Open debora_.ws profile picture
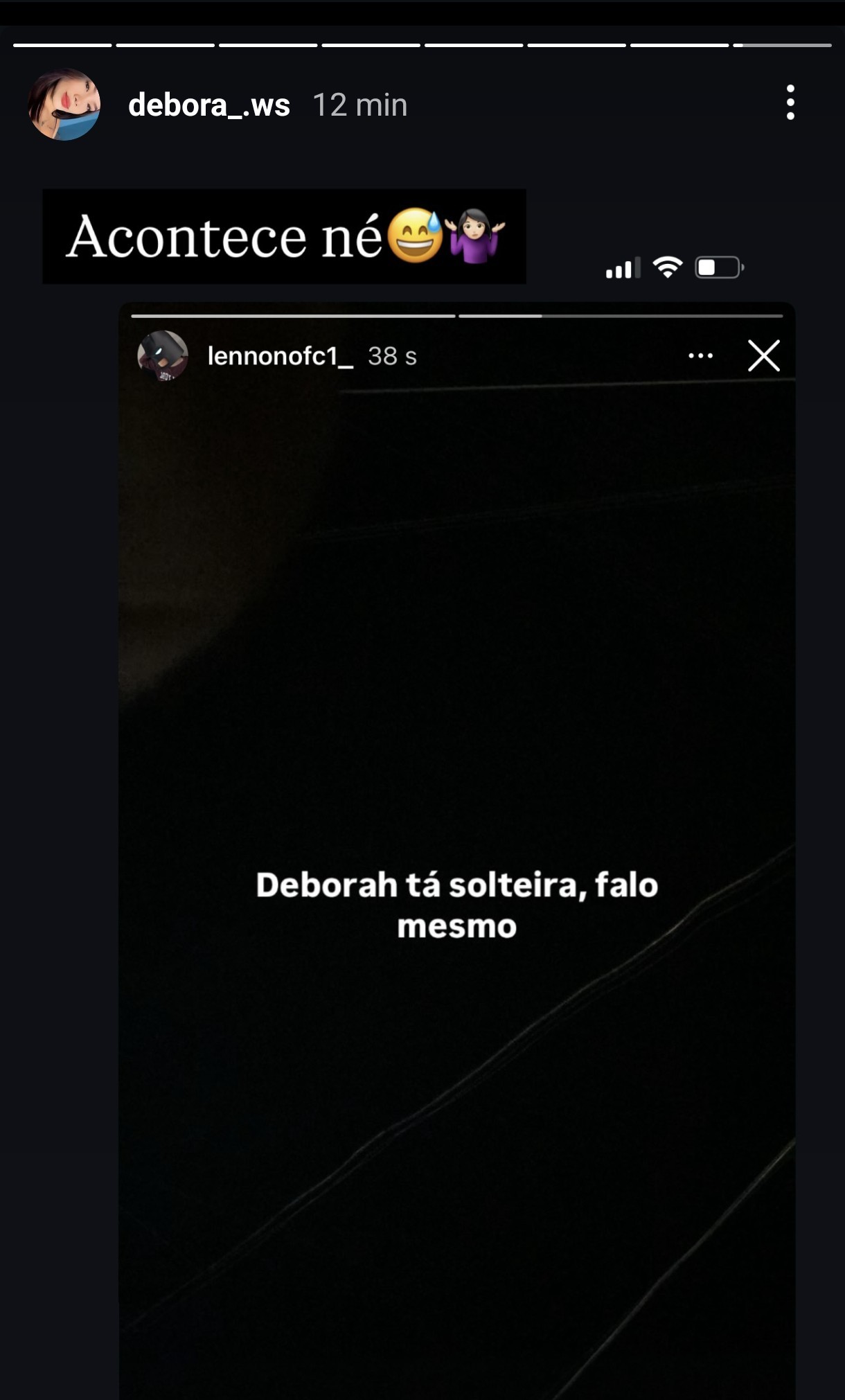Image resolution: width=845 pixels, height=1400 pixels. coord(64,105)
